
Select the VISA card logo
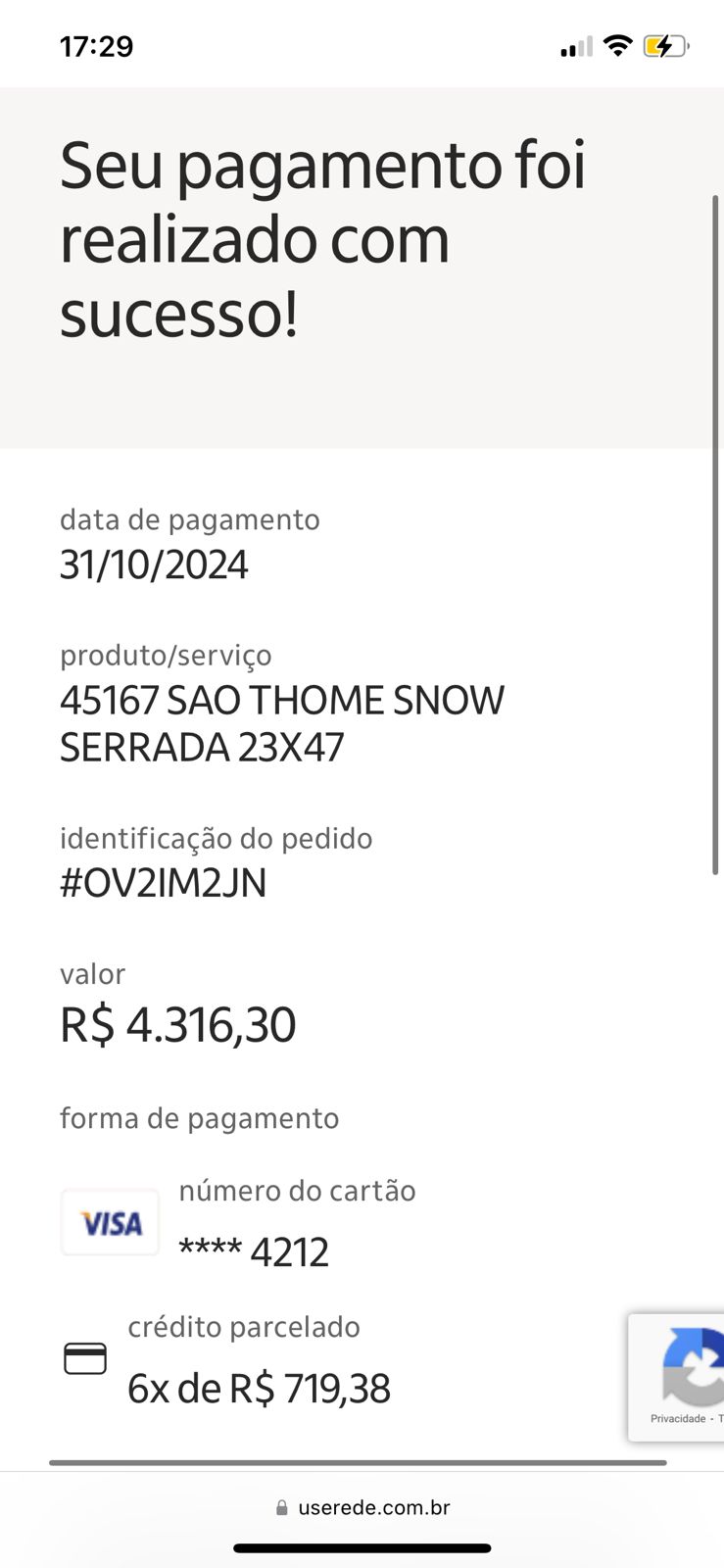click(x=109, y=1221)
